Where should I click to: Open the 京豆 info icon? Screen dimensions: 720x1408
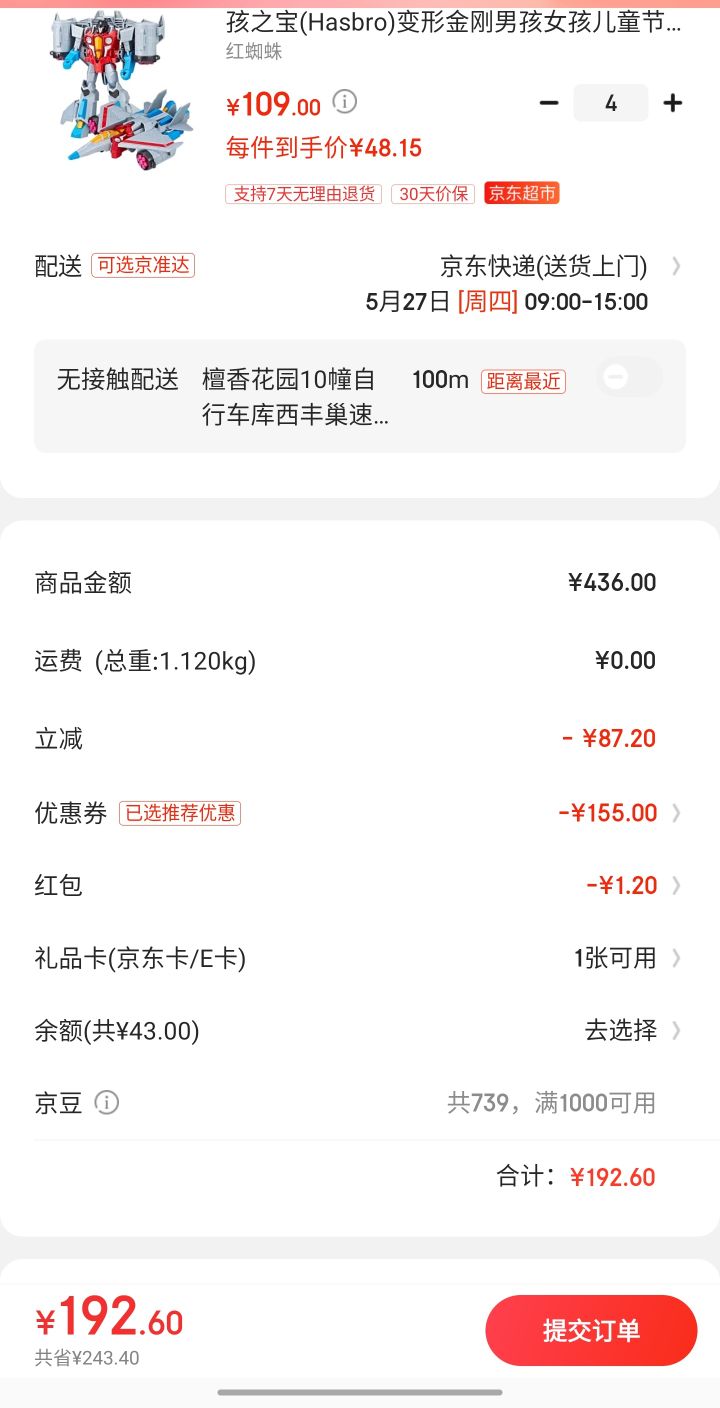coord(106,1102)
